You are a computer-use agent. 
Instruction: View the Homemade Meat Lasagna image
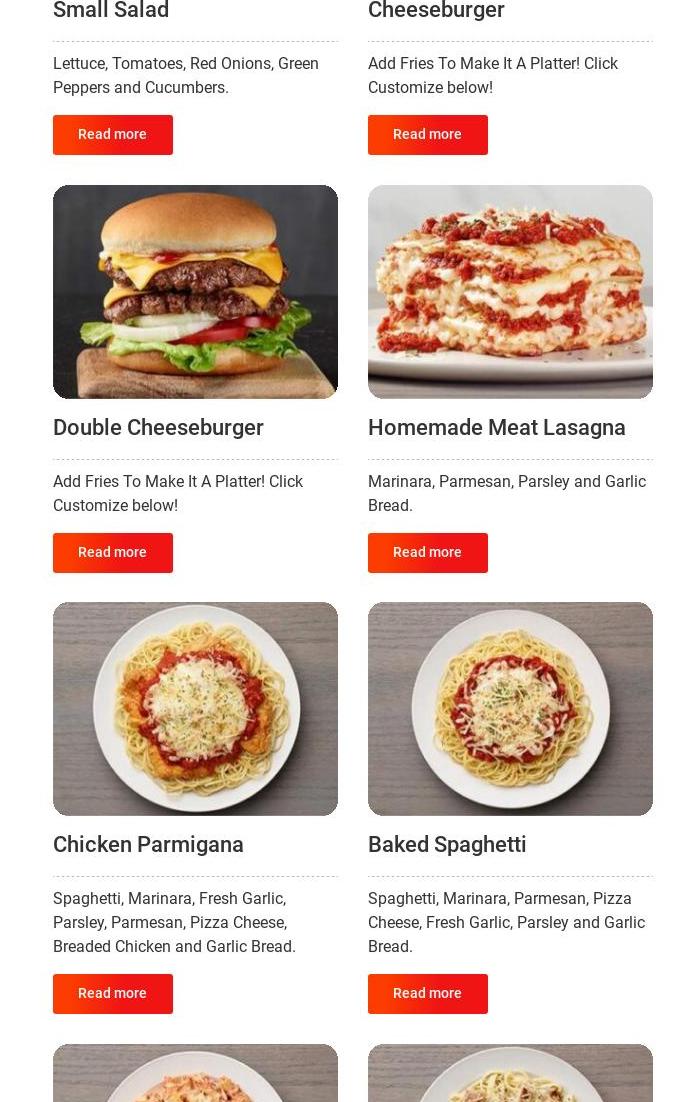[510, 292]
